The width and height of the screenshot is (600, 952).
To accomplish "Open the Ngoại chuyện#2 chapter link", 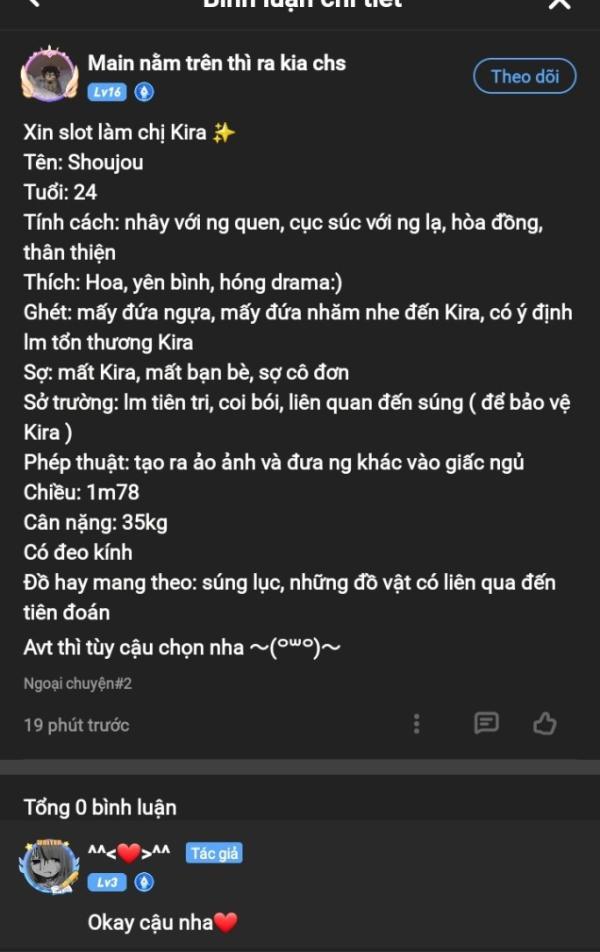I will click(x=78, y=684).
